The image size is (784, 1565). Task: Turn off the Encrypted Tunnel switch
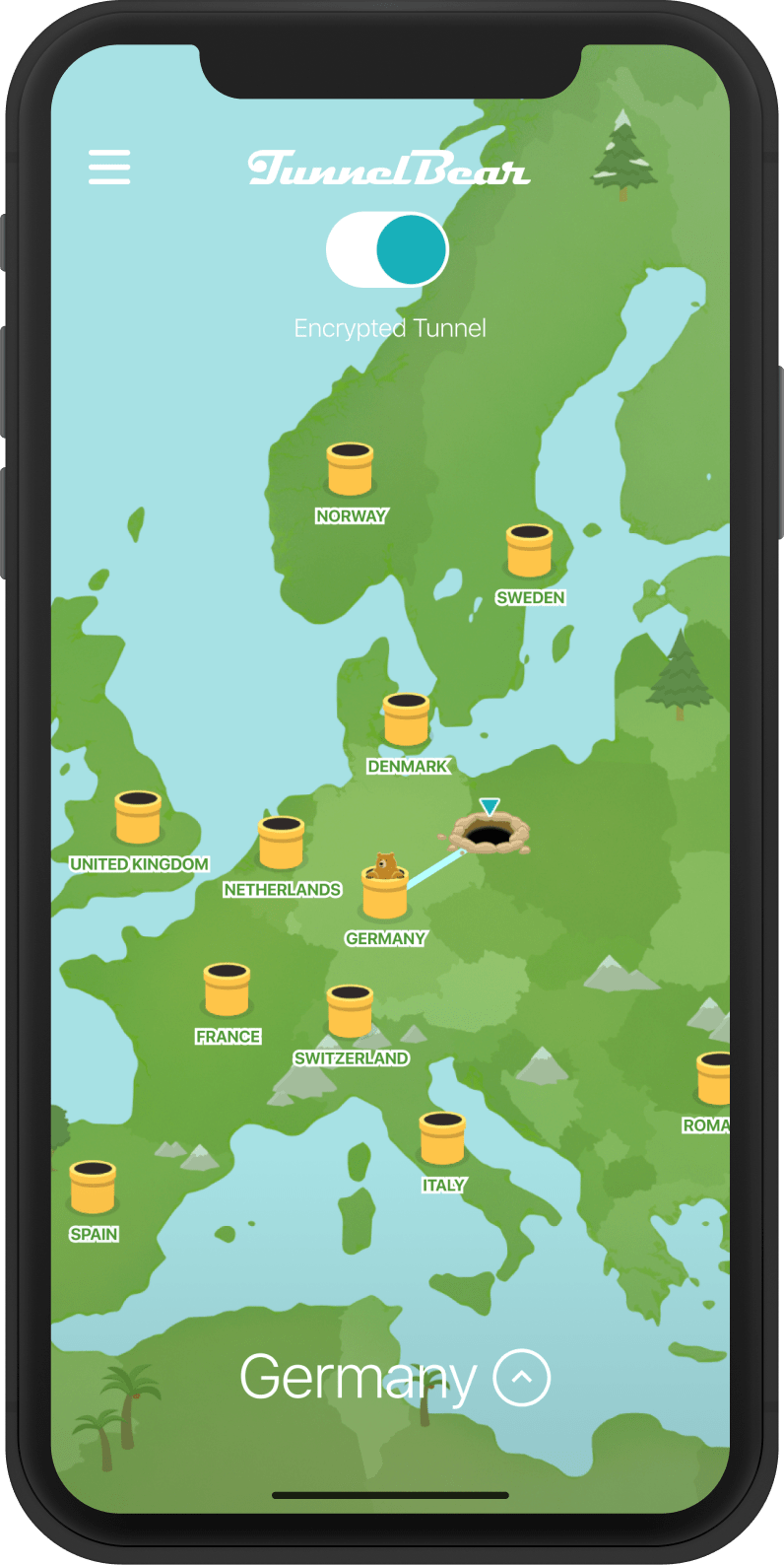pyautogui.click(x=387, y=249)
